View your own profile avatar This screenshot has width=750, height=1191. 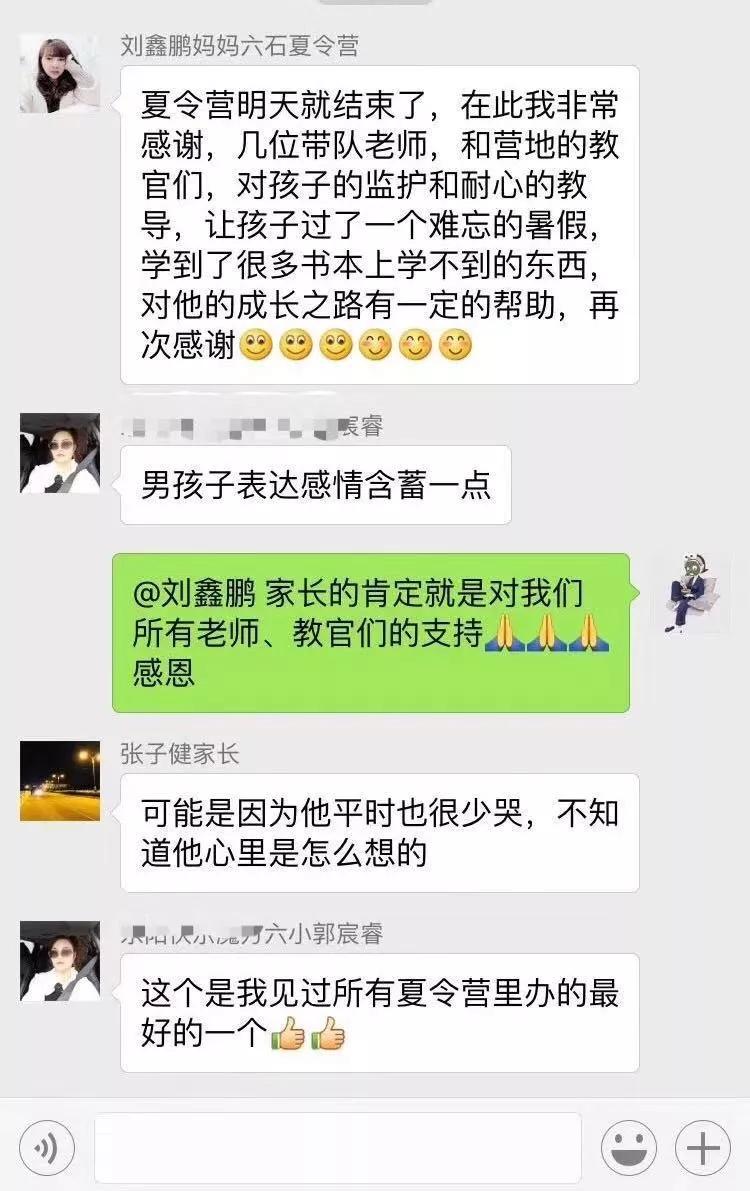(x=692, y=593)
